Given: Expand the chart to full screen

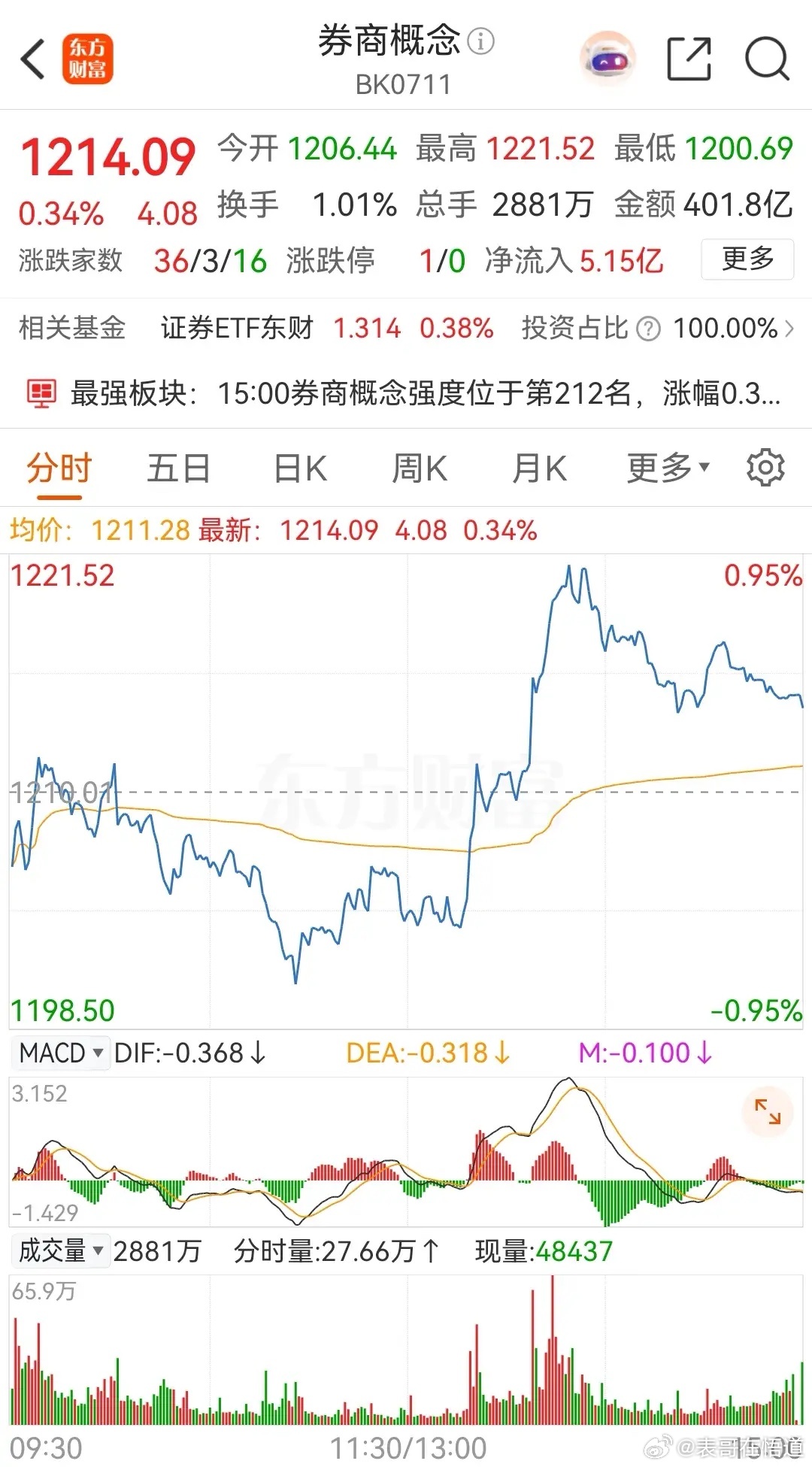Looking at the screenshot, I should point(768,1111).
